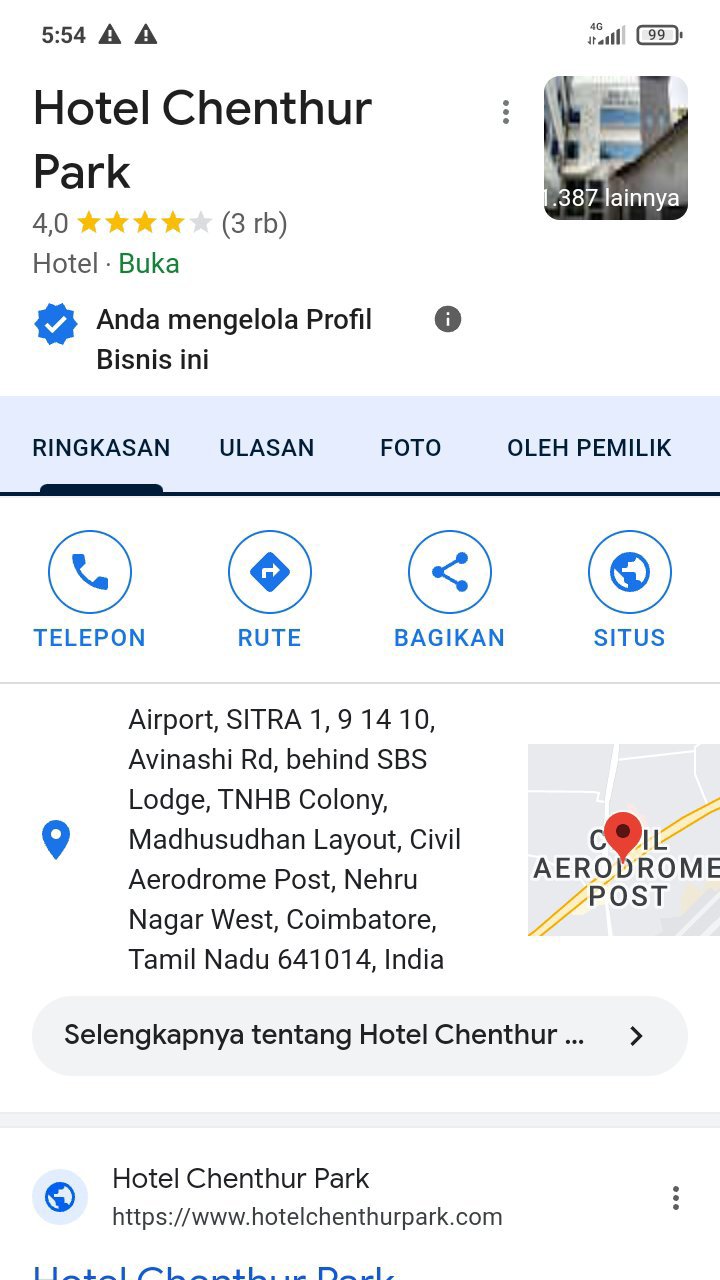720x1280 pixels.
Task: Go to the RINGKASAN tab
Action: (101, 448)
